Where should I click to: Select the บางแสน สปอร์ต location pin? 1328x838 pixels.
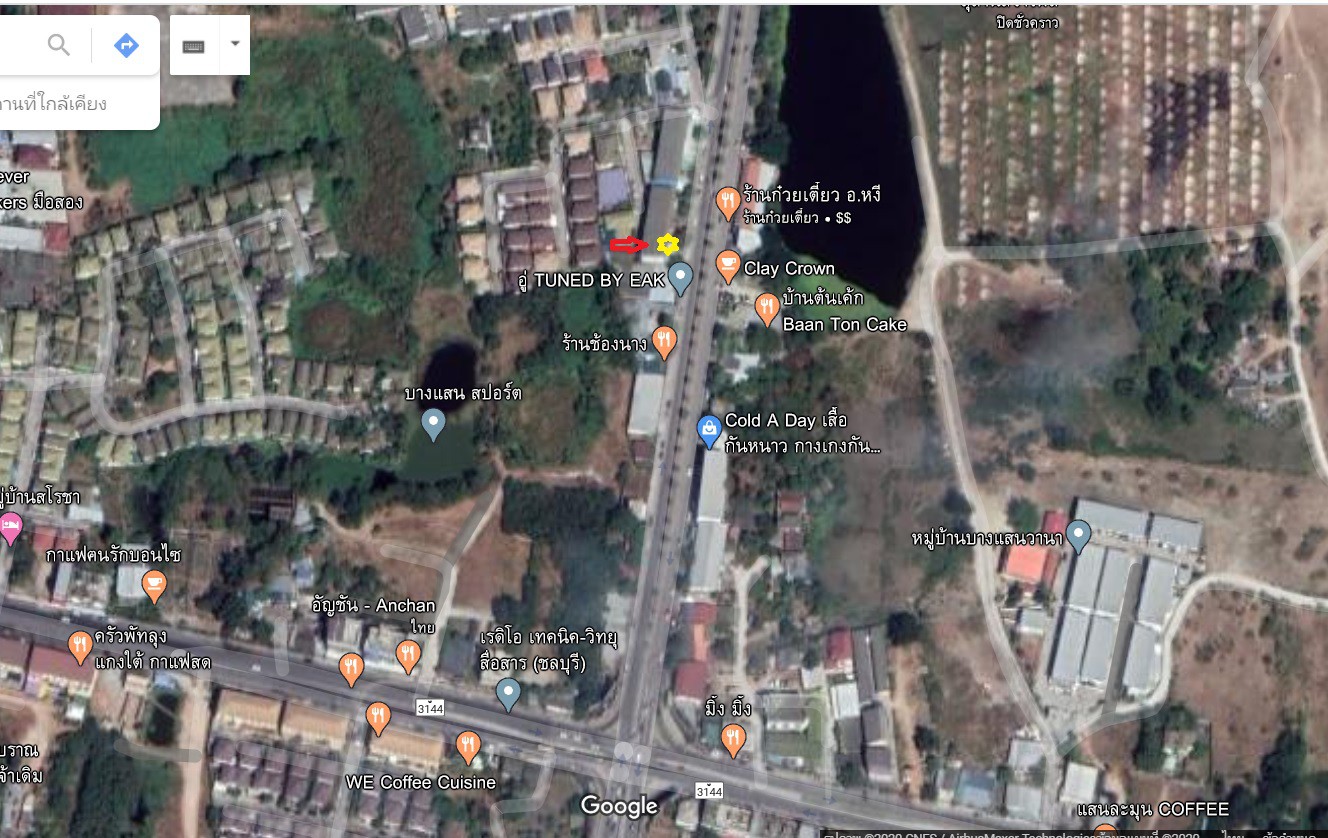(x=433, y=424)
